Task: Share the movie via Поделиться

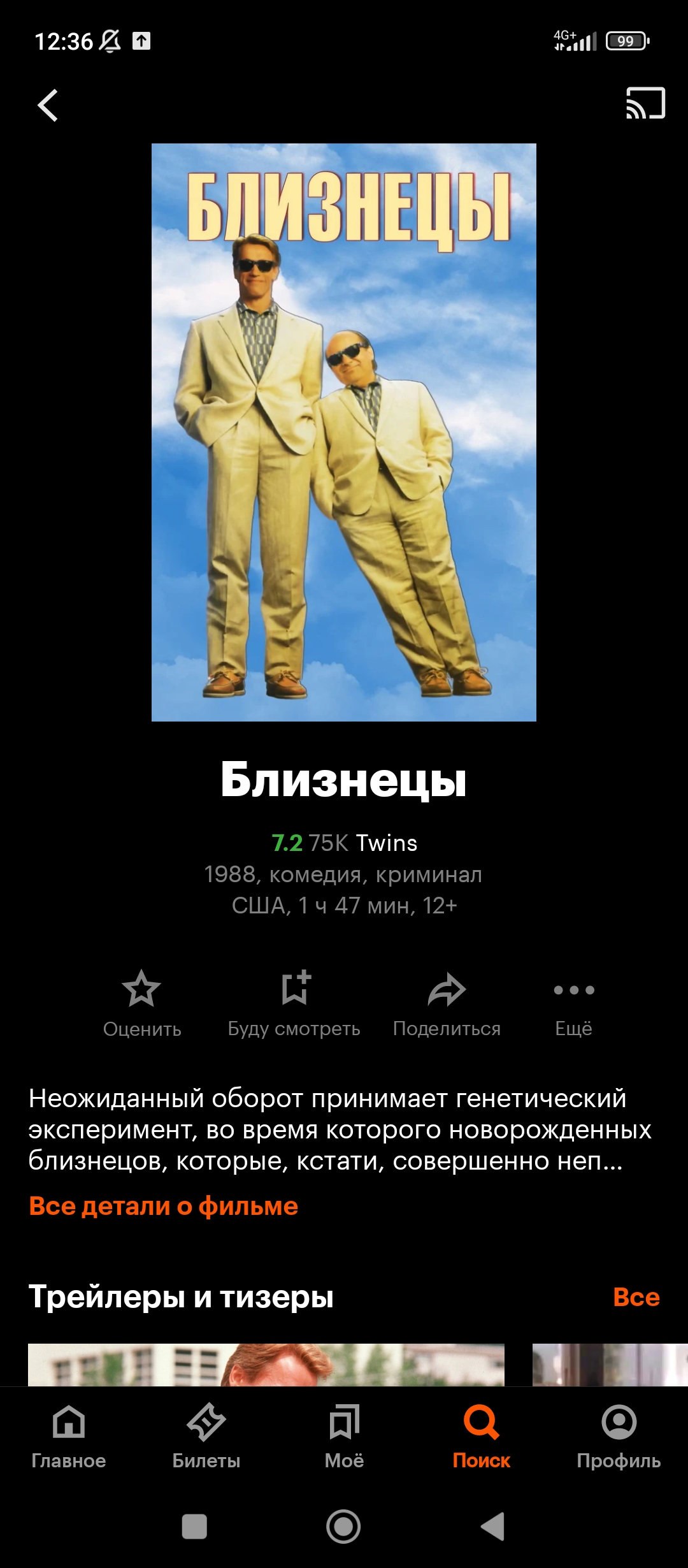Action: (447, 1004)
